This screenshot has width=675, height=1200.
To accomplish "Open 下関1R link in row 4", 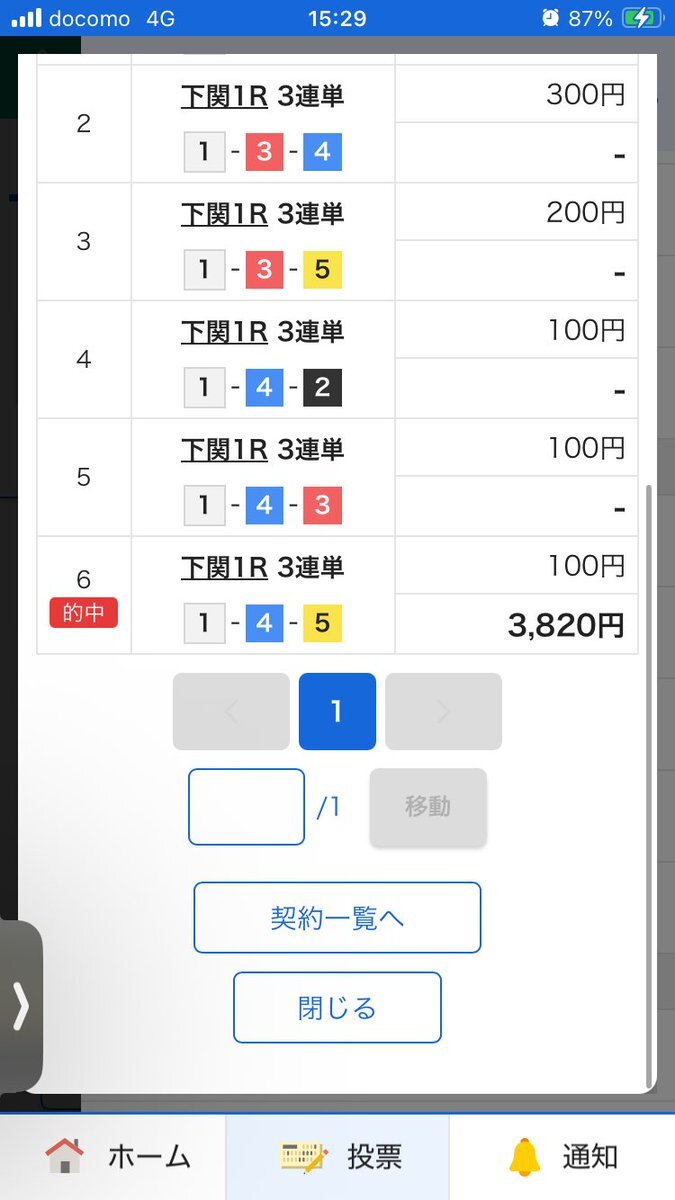I will [224, 332].
